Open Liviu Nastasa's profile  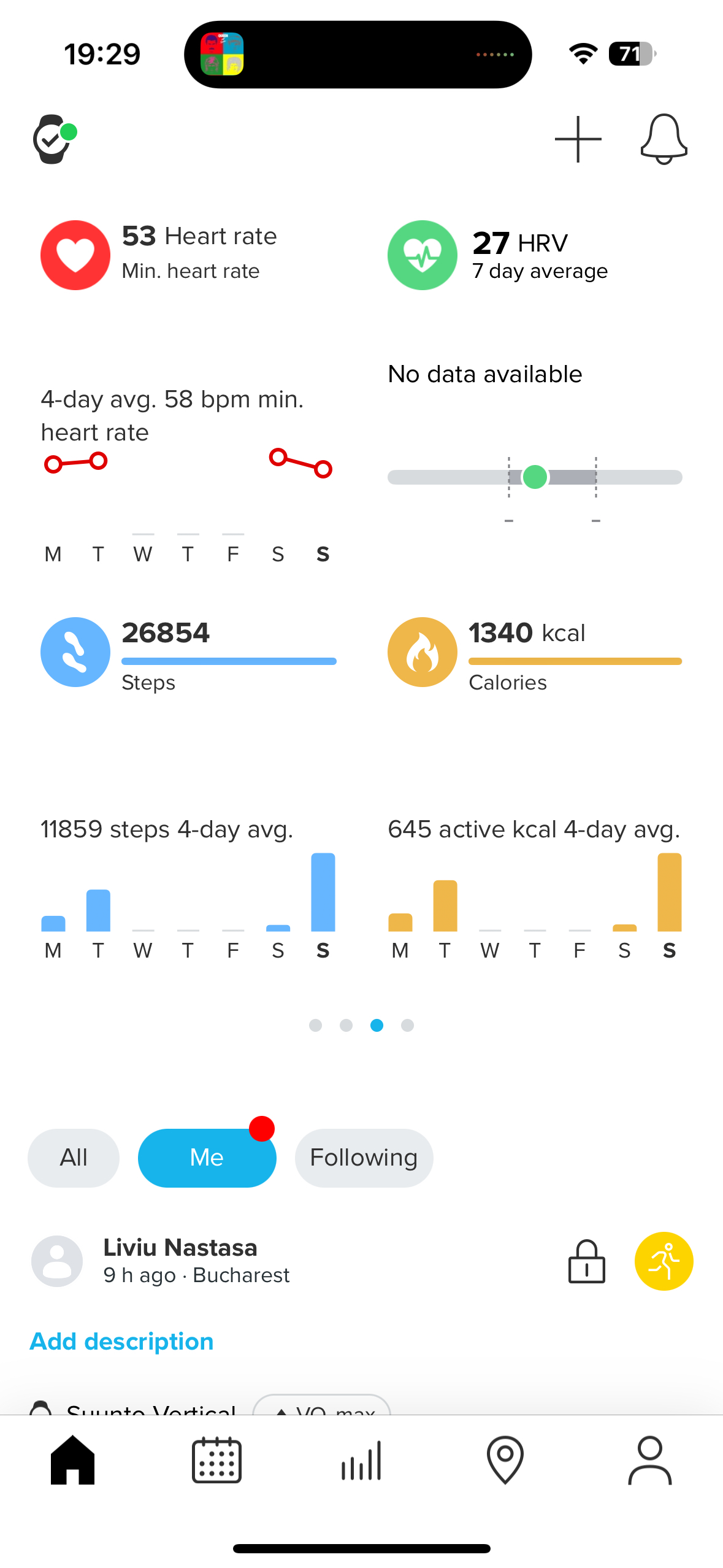180,1247
